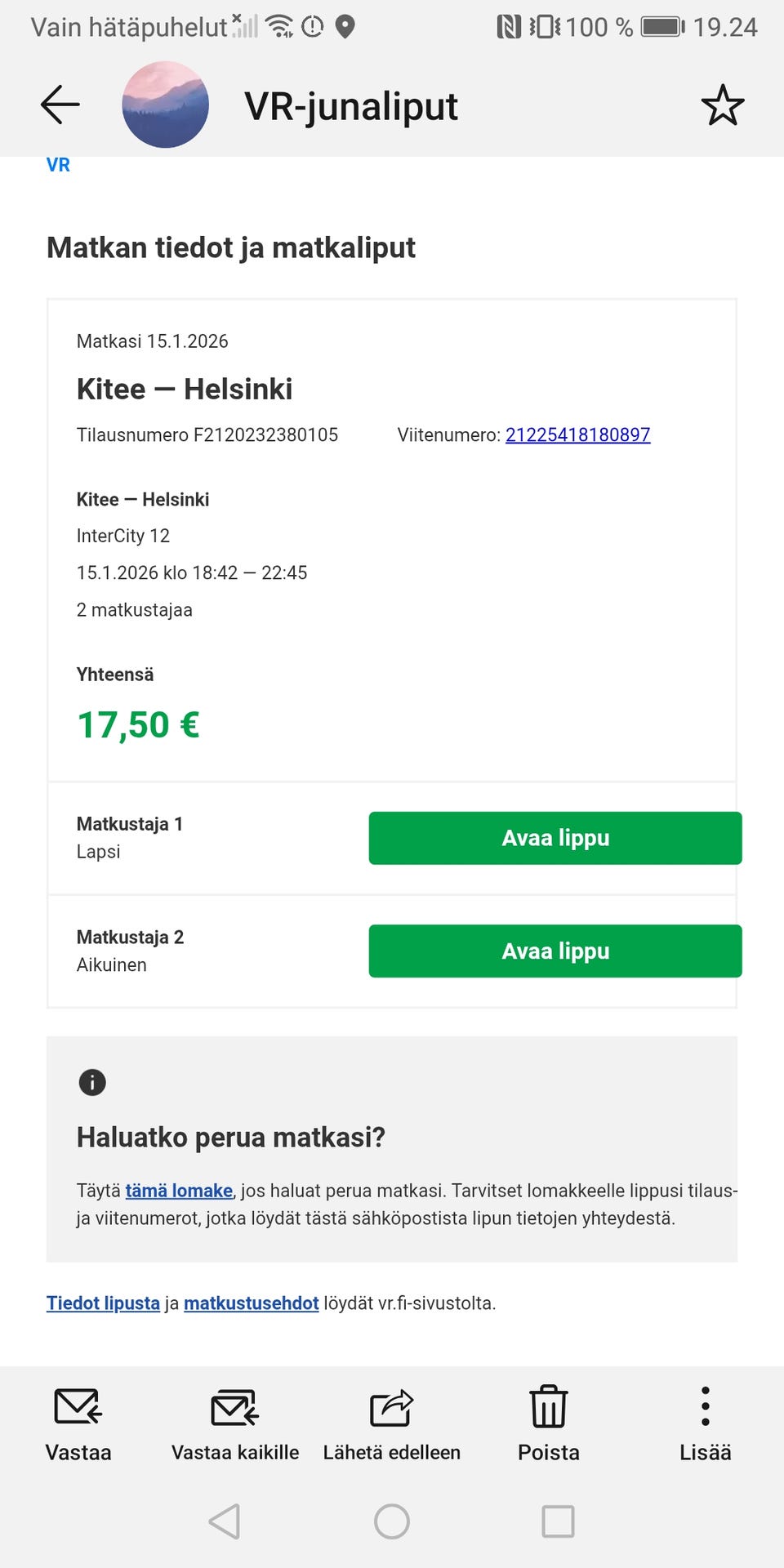Open the ticket for Matkustaja 1
This screenshot has width=784, height=1568.
tap(555, 838)
